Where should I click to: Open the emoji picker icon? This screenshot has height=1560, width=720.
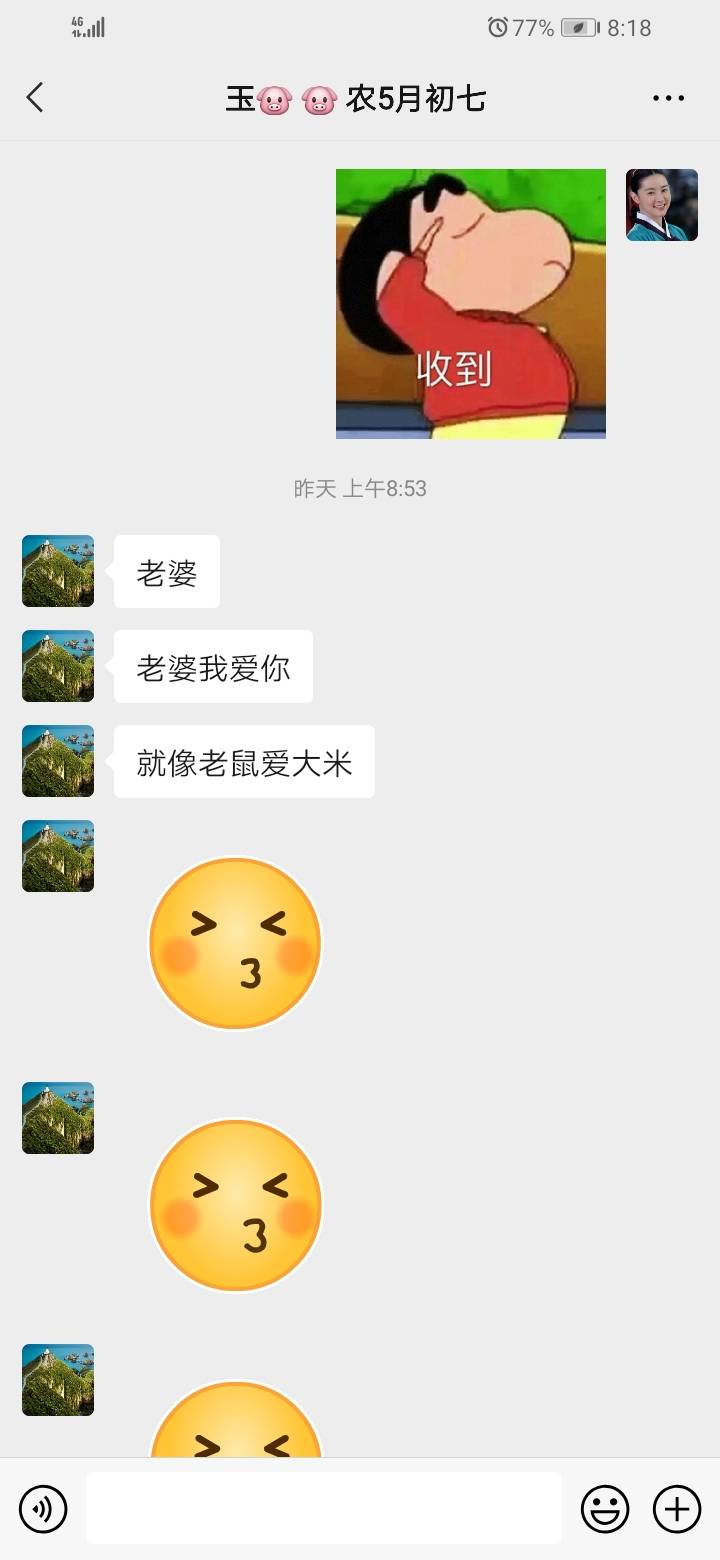607,1508
